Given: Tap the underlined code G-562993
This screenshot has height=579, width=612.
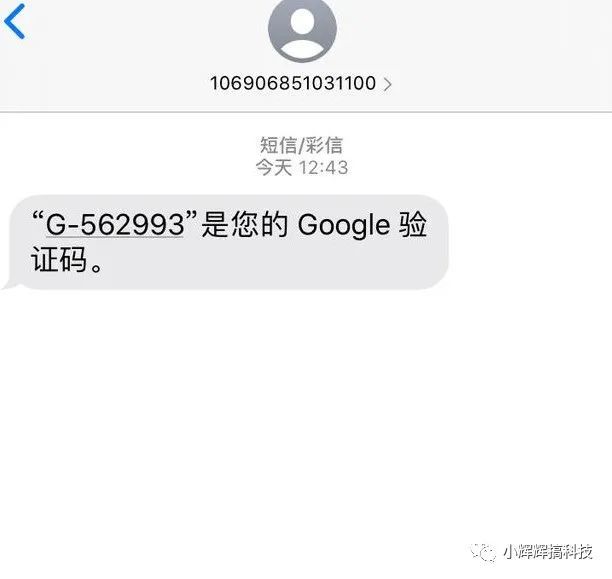Looking at the screenshot, I should [114, 225].
